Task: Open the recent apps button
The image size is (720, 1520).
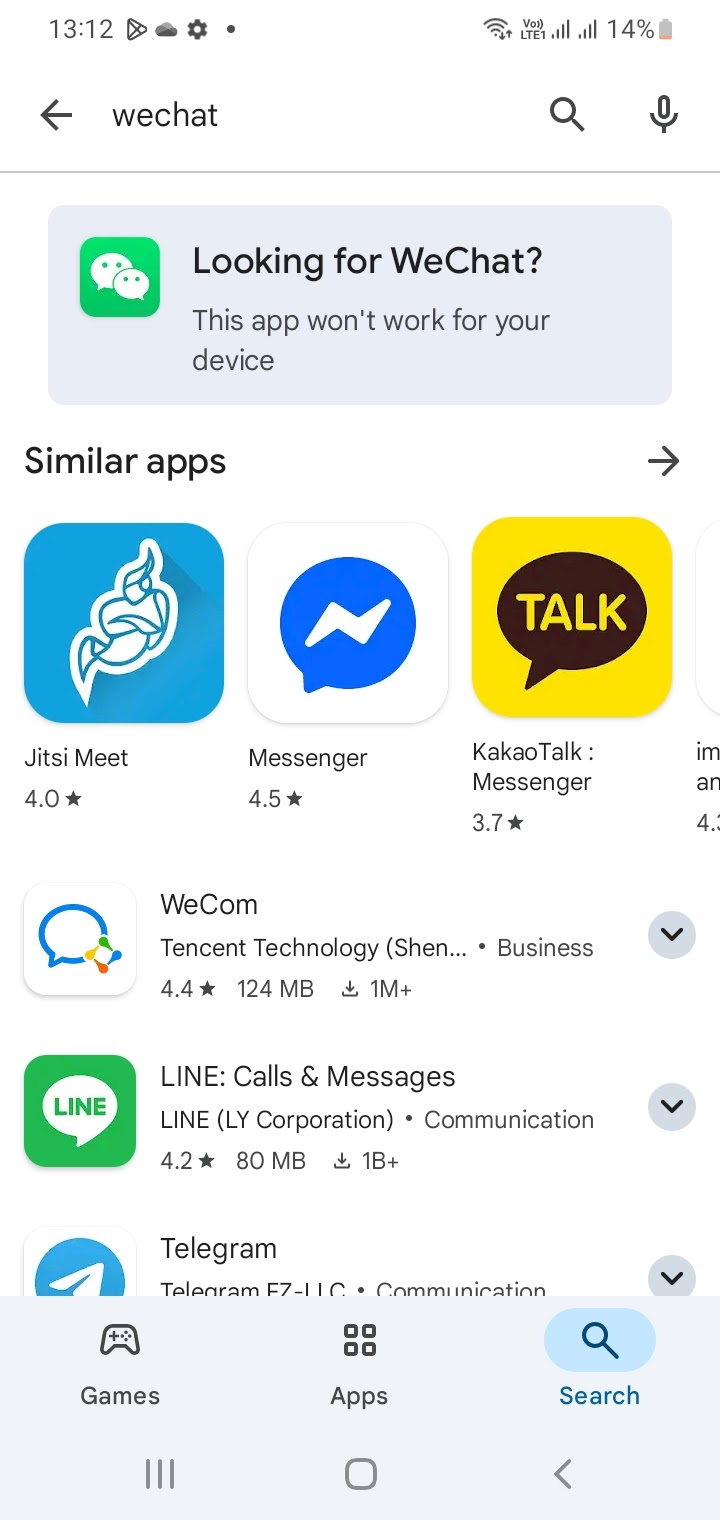Action: point(160,1474)
